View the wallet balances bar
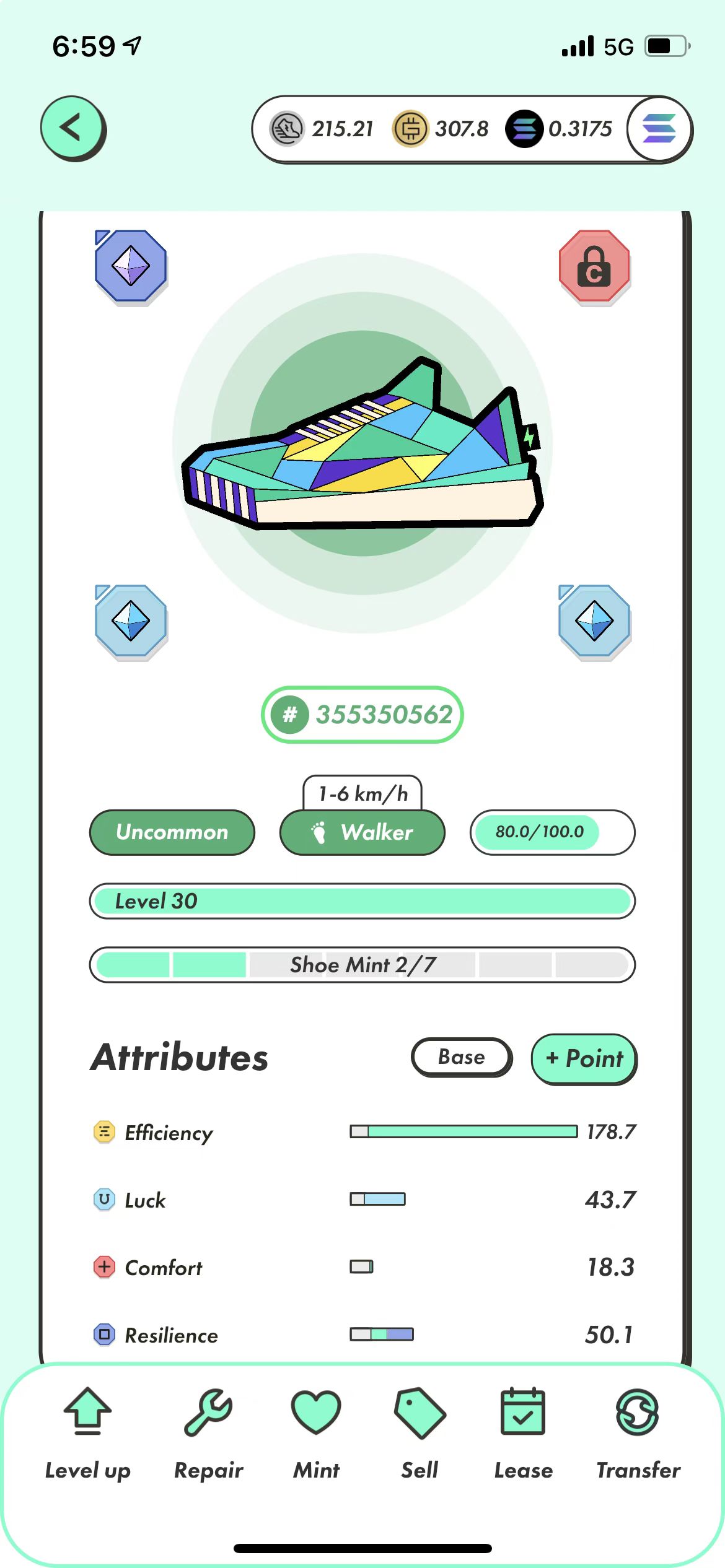 coord(440,129)
